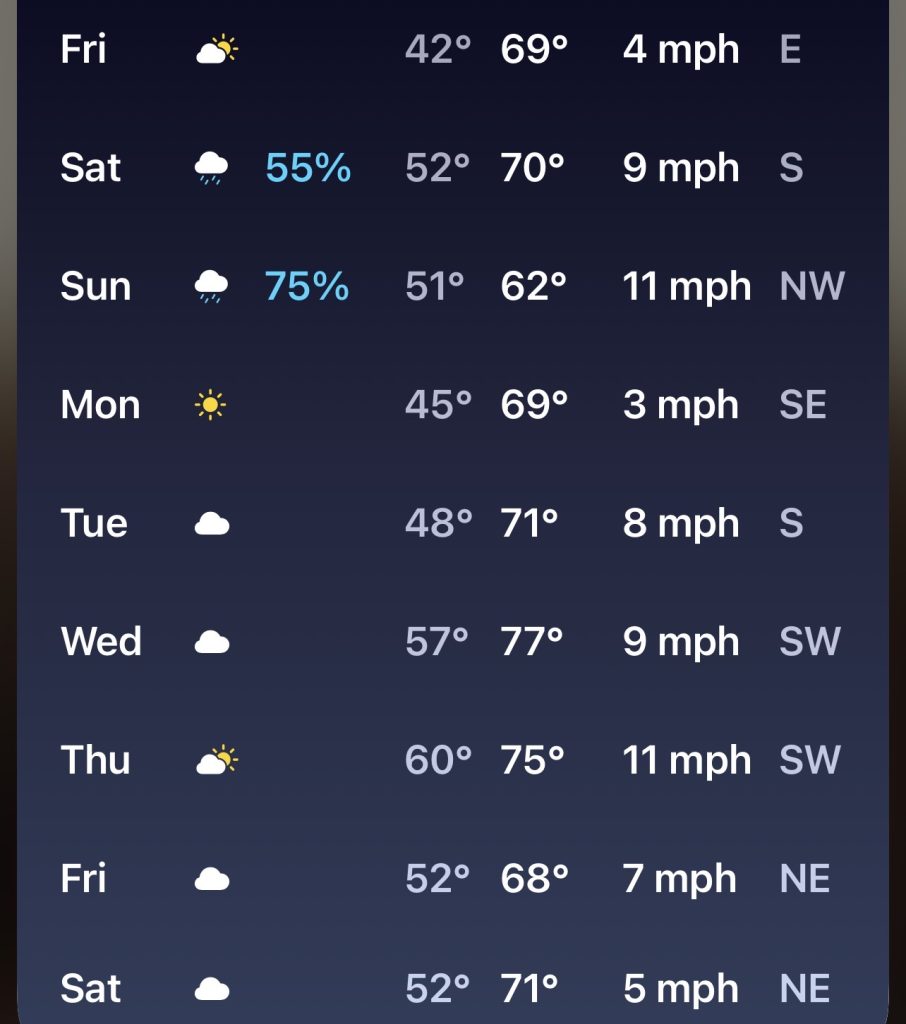
Task: Select the Sun forecast row
Action: [452, 287]
